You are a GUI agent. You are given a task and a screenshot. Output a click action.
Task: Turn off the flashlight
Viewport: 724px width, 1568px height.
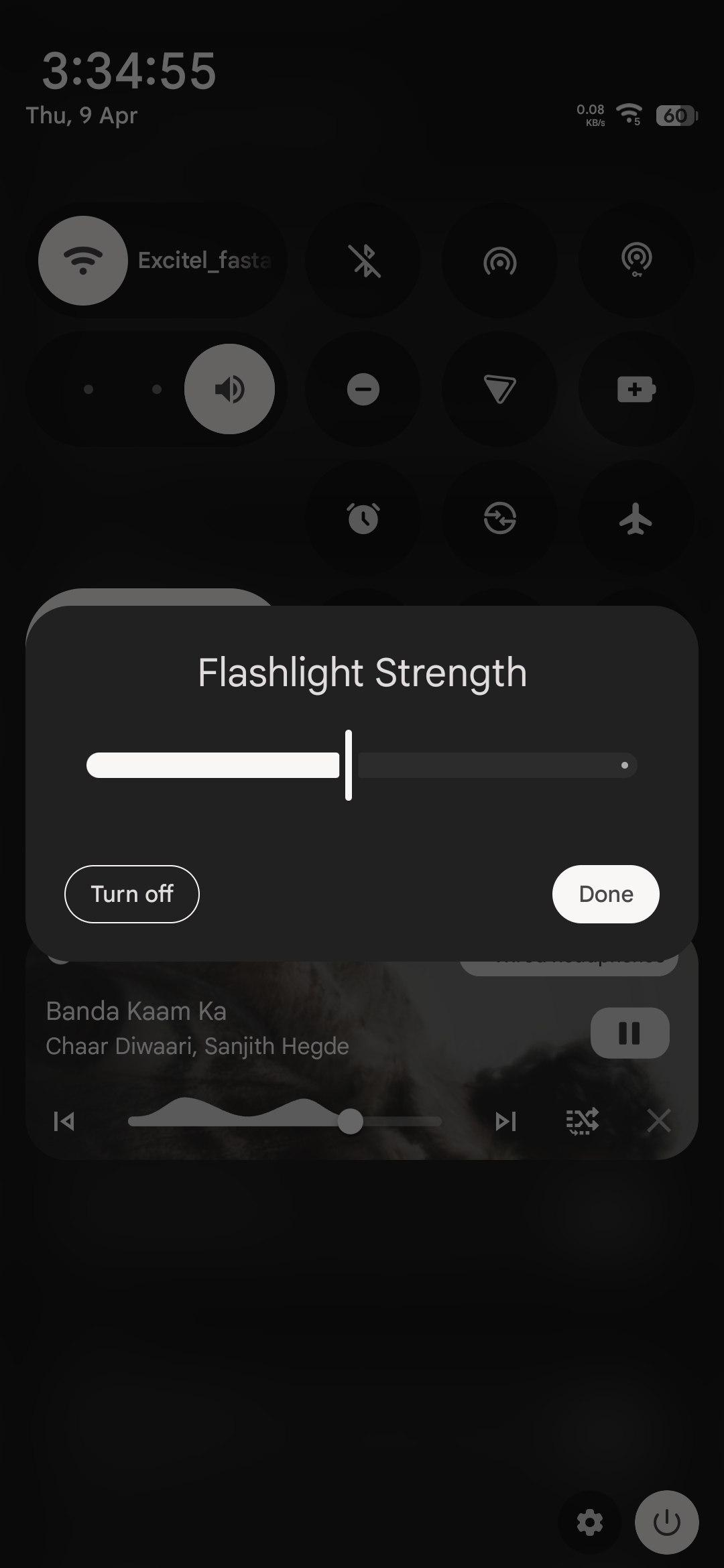point(131,894)
